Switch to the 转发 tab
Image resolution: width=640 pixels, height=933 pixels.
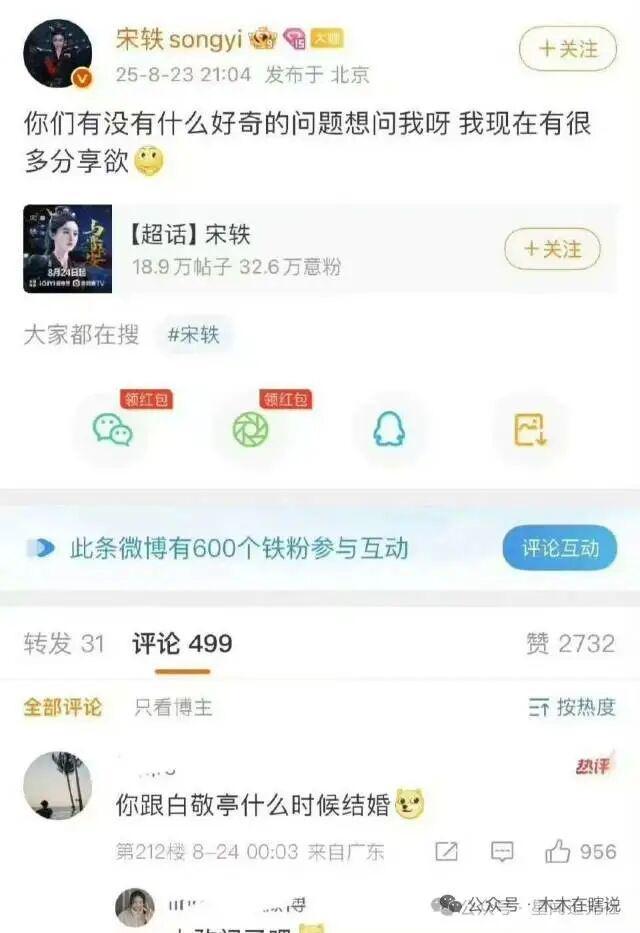(64, 643)
